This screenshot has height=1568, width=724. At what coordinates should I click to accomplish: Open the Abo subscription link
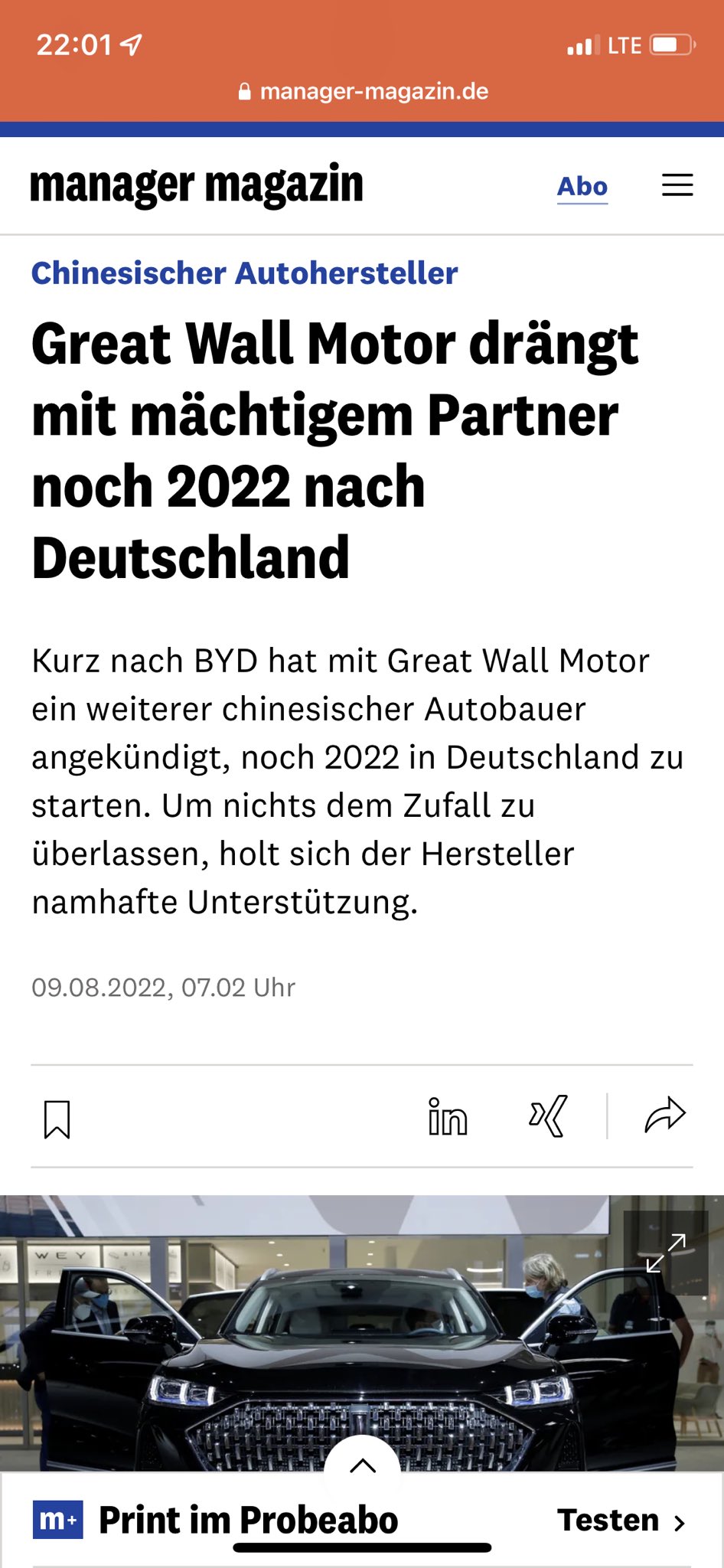point(582,187)
